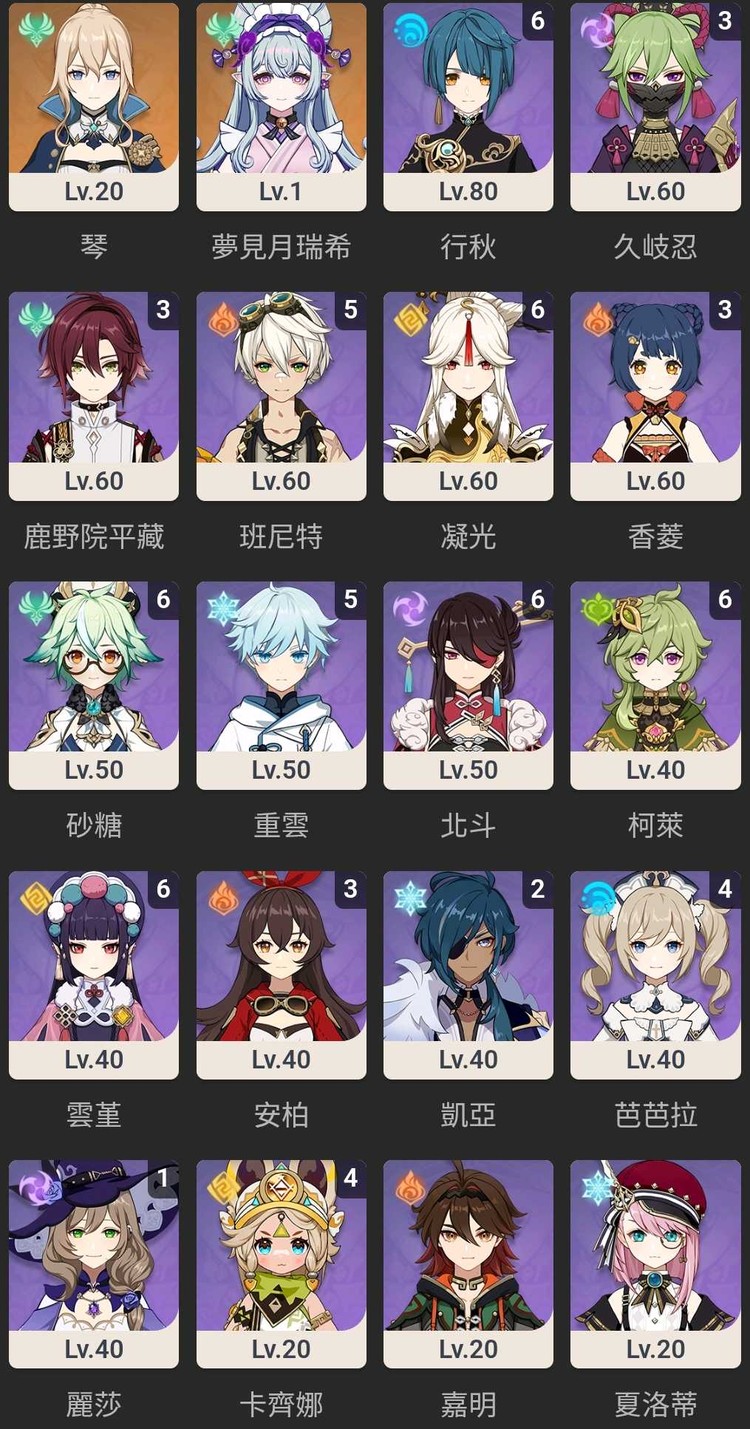Click the Lv.1 label on 夢見月瑞希's card
This screenshot has width=750, height=1429.
280,190
